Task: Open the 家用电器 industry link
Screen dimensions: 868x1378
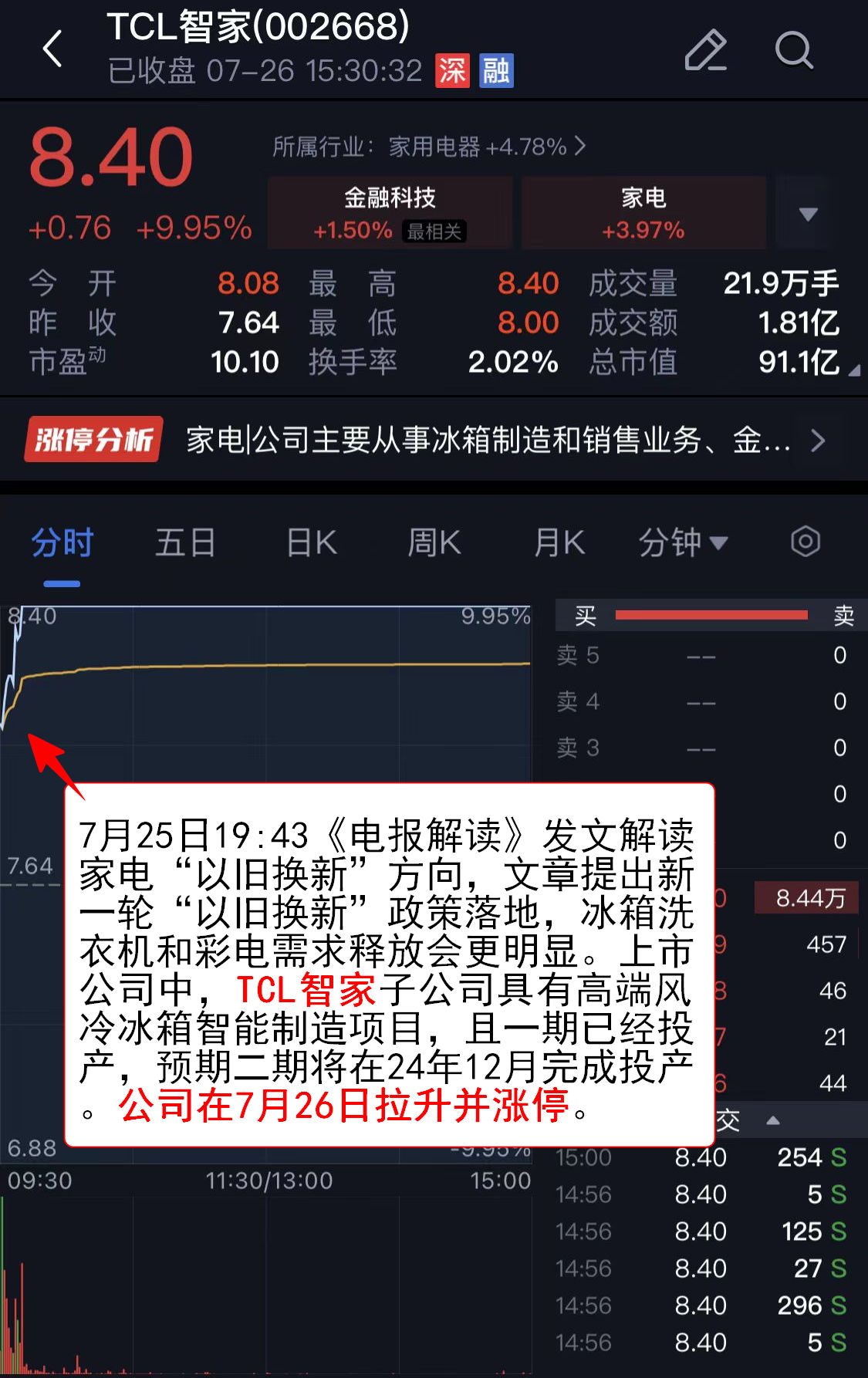Action: 430,147
